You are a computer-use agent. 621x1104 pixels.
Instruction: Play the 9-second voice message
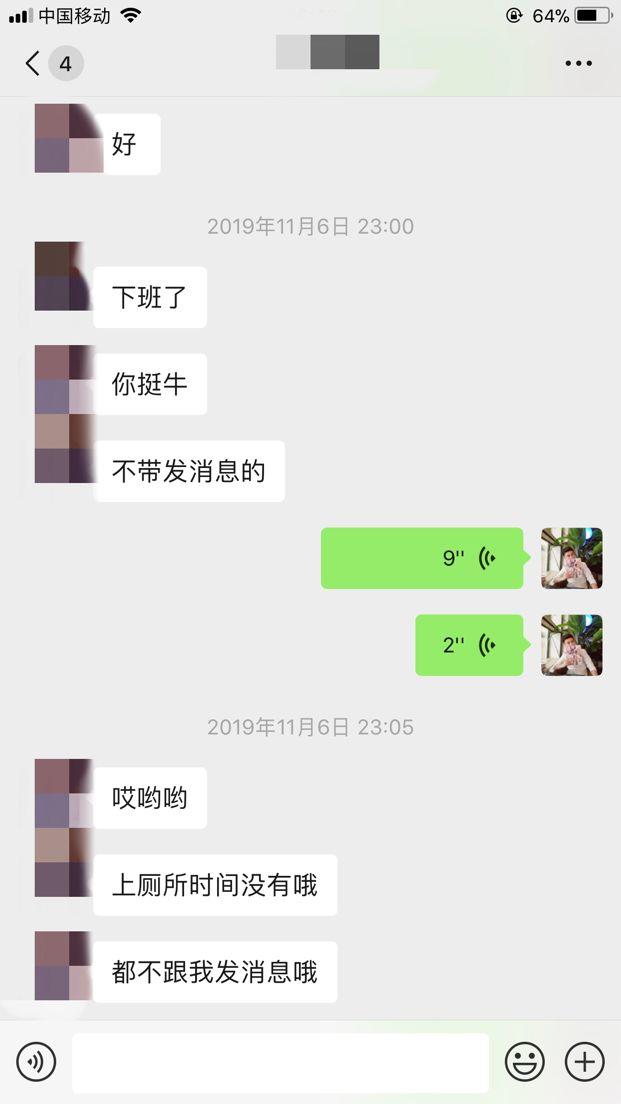tap(422, 558)
